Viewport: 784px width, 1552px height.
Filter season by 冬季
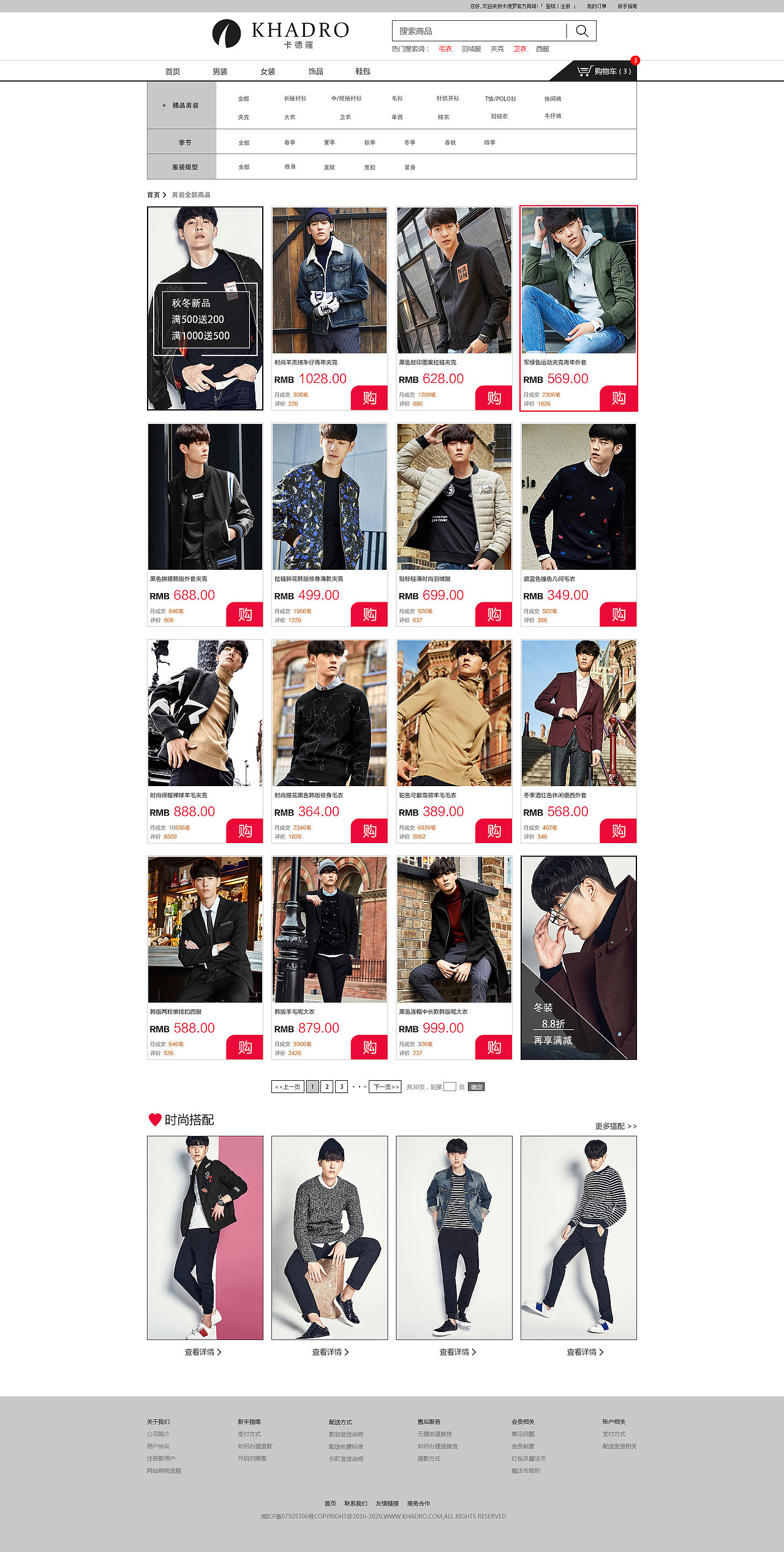pos(410,143)
